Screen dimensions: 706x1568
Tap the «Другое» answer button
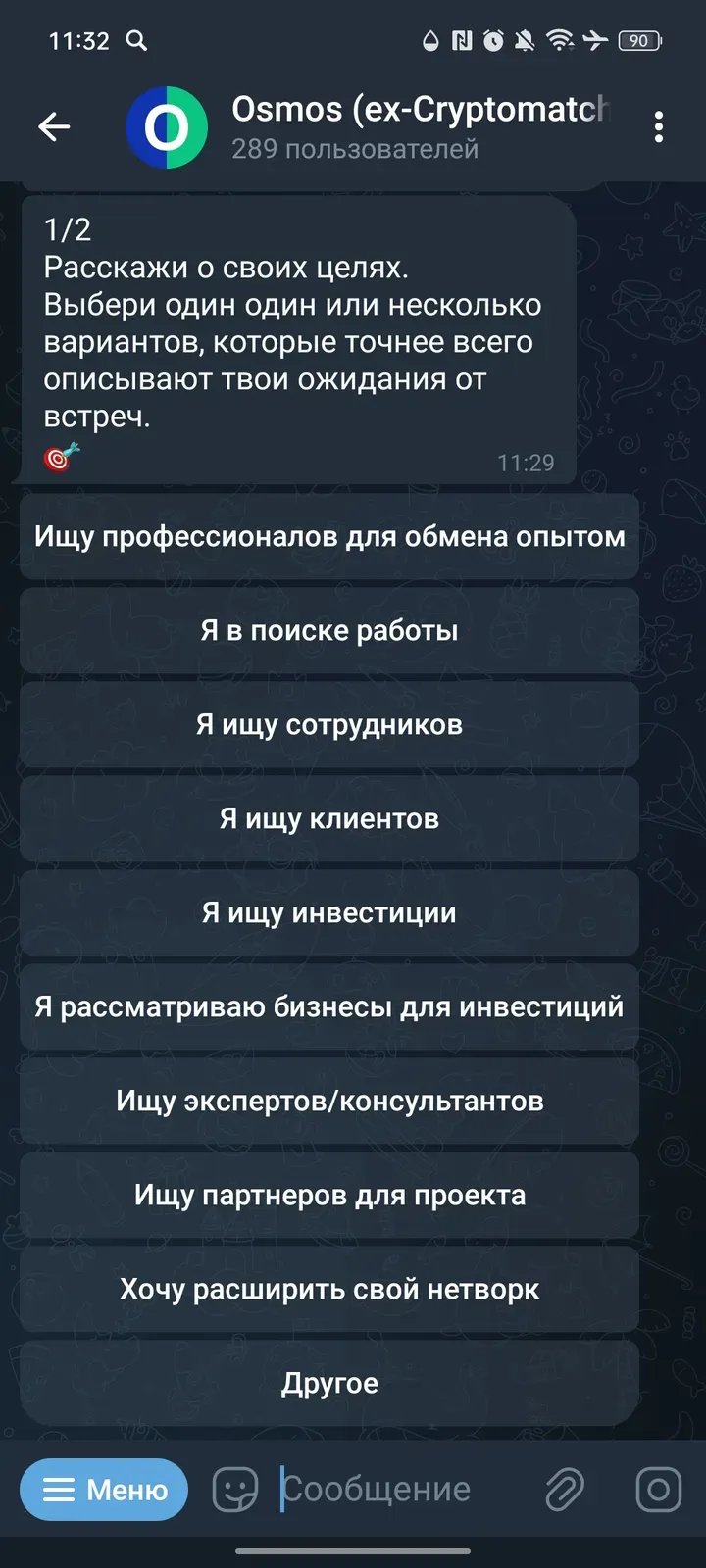pos(329,1383)
